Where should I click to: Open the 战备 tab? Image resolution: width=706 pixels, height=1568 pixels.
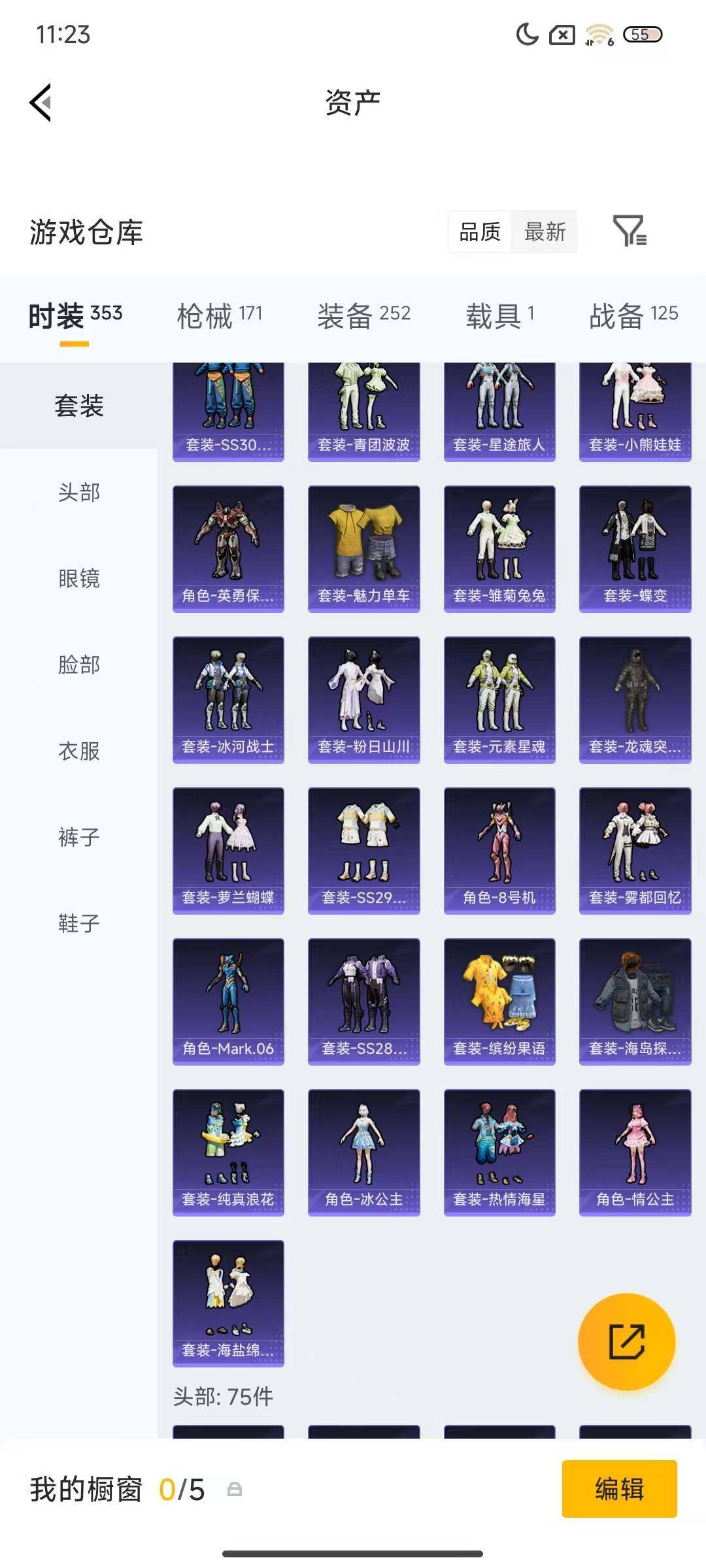(632, 314)
